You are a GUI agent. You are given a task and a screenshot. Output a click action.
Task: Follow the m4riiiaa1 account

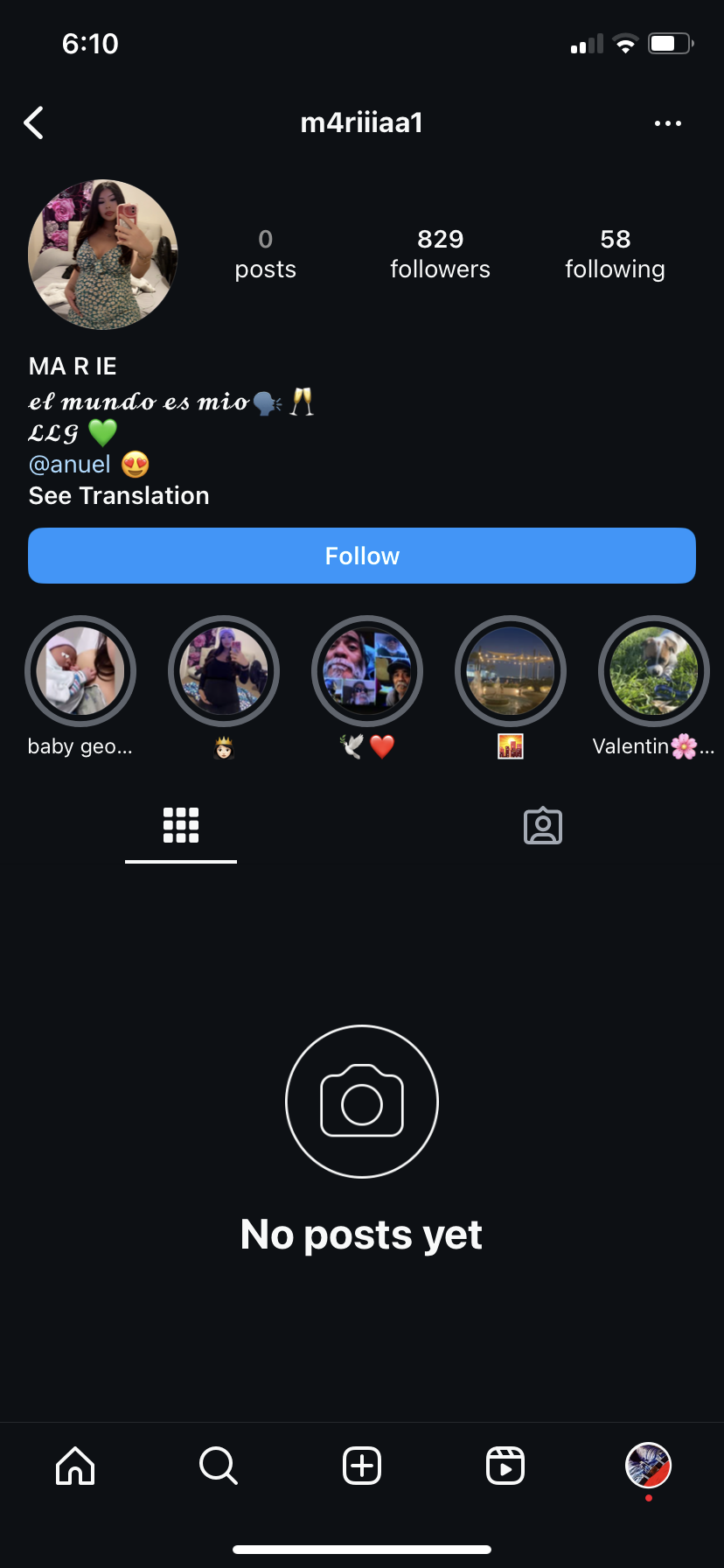(362, 556)
